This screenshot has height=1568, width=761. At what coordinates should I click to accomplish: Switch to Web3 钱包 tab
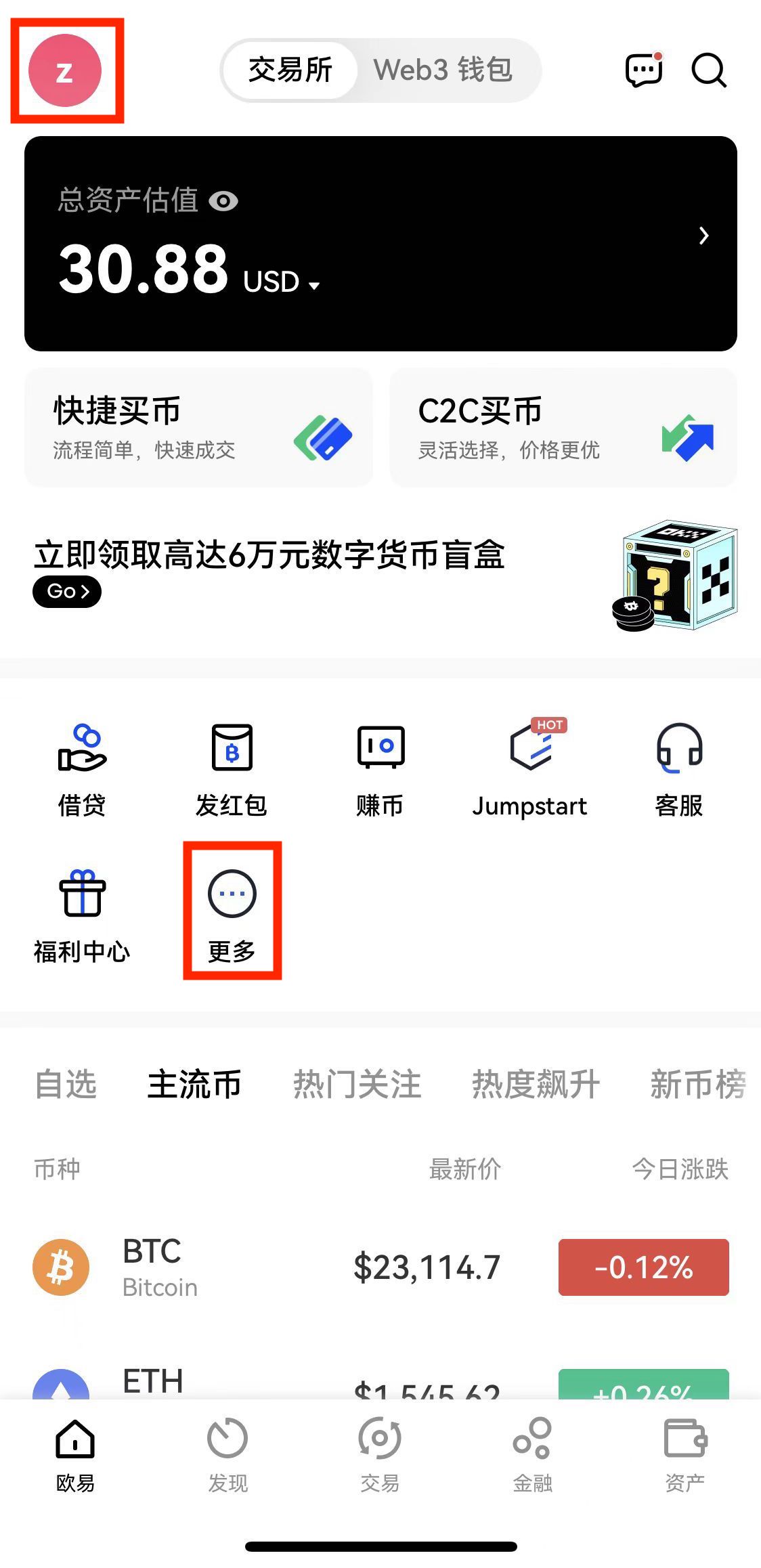443,70
